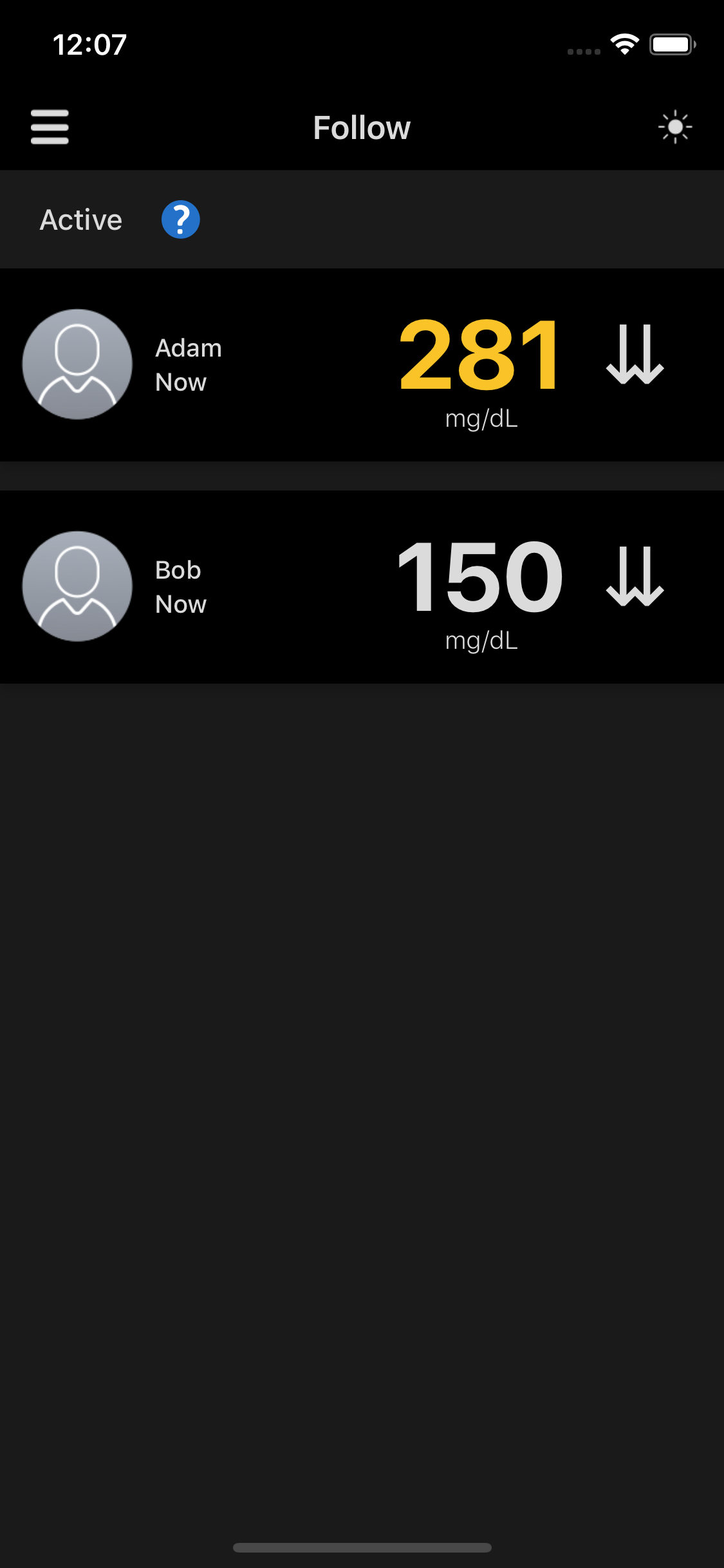This screenshot has height=1568, width=724.
Task: Open the Active help question mark icon
Action: coord(181,219)
